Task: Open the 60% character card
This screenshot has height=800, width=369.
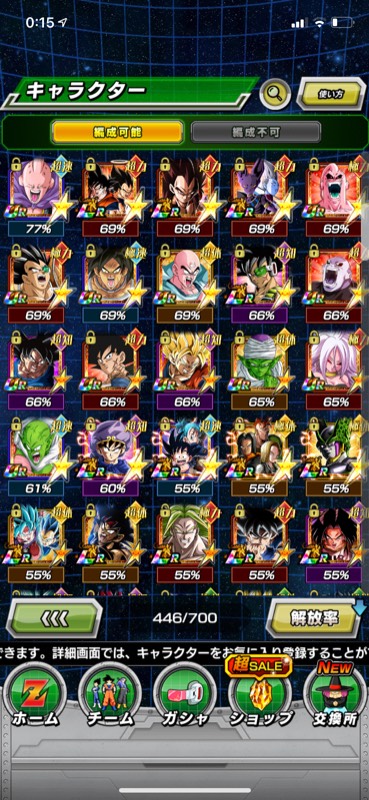Action: point(112,455)
